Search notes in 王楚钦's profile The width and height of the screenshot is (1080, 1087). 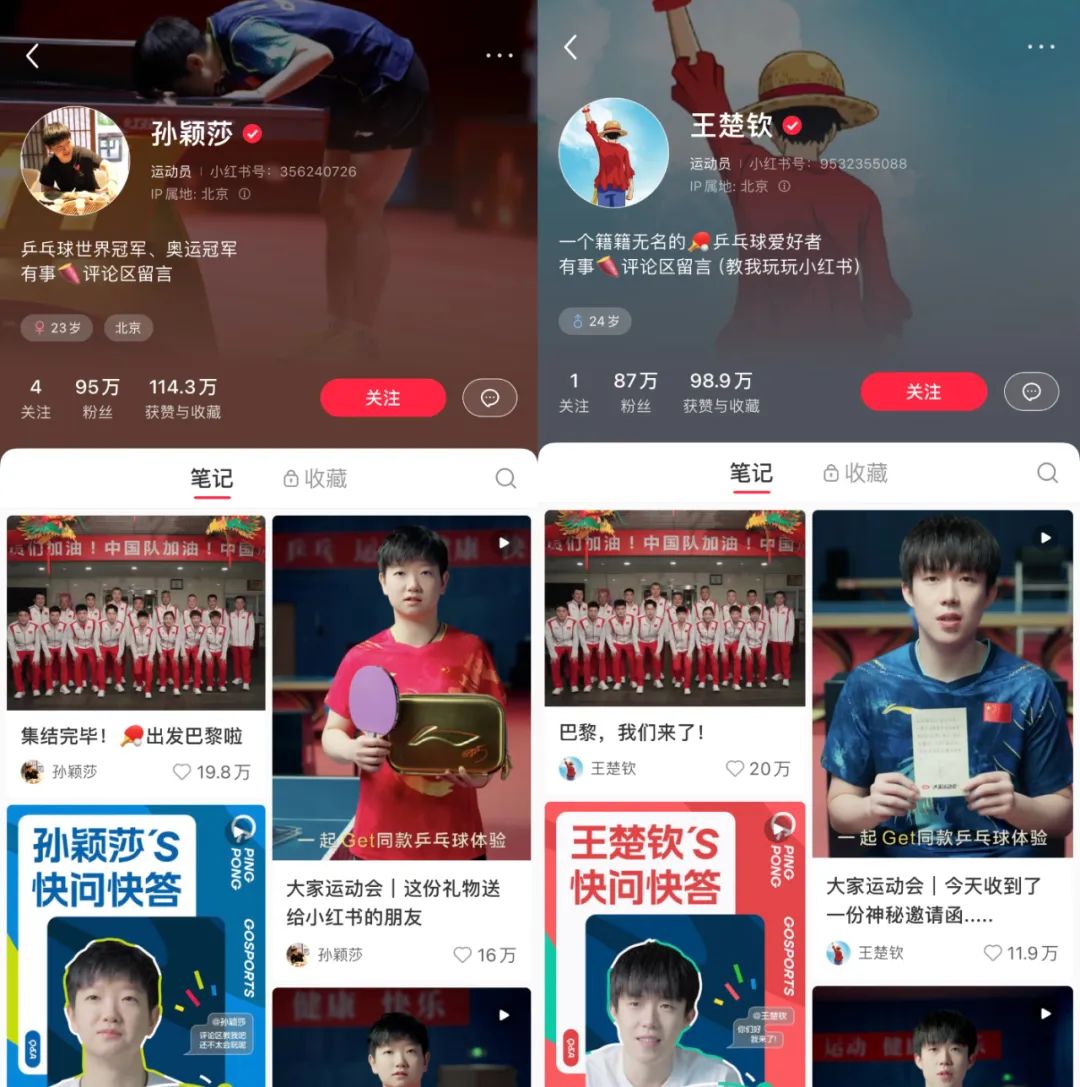tap(1047, 473)
